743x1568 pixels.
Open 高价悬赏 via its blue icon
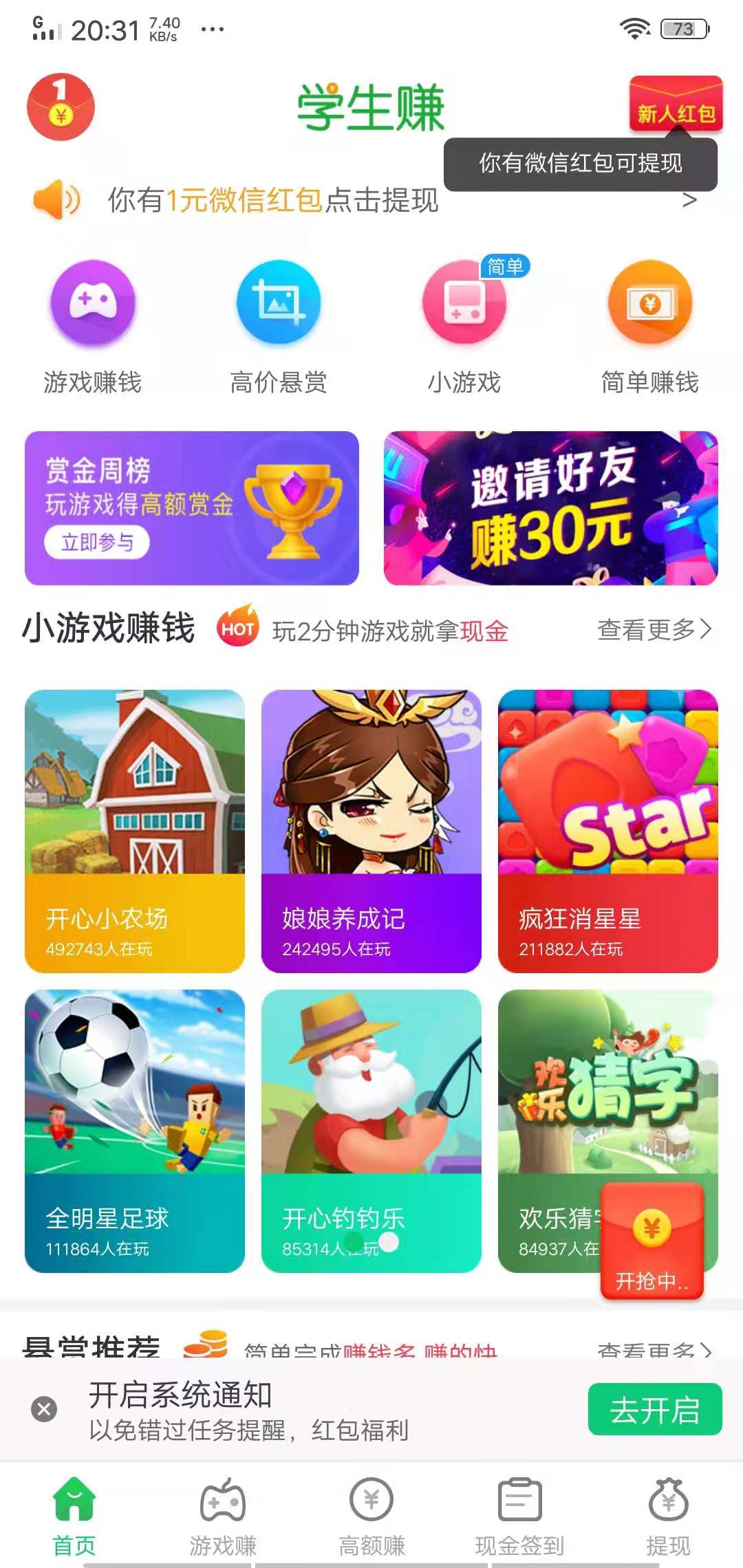[278, 303]
